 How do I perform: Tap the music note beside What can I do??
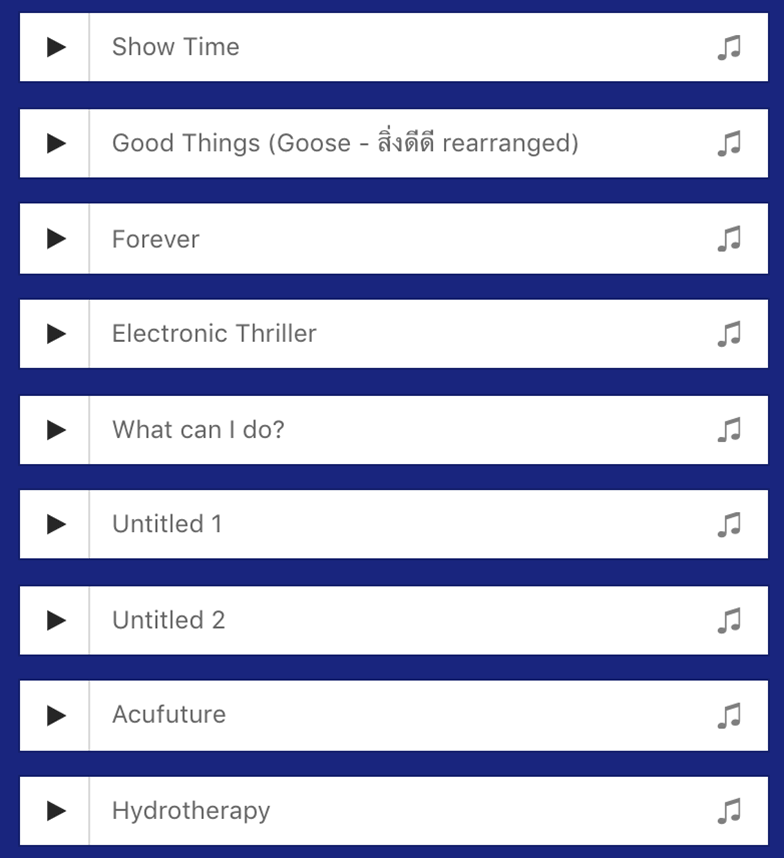pos(729,430)
